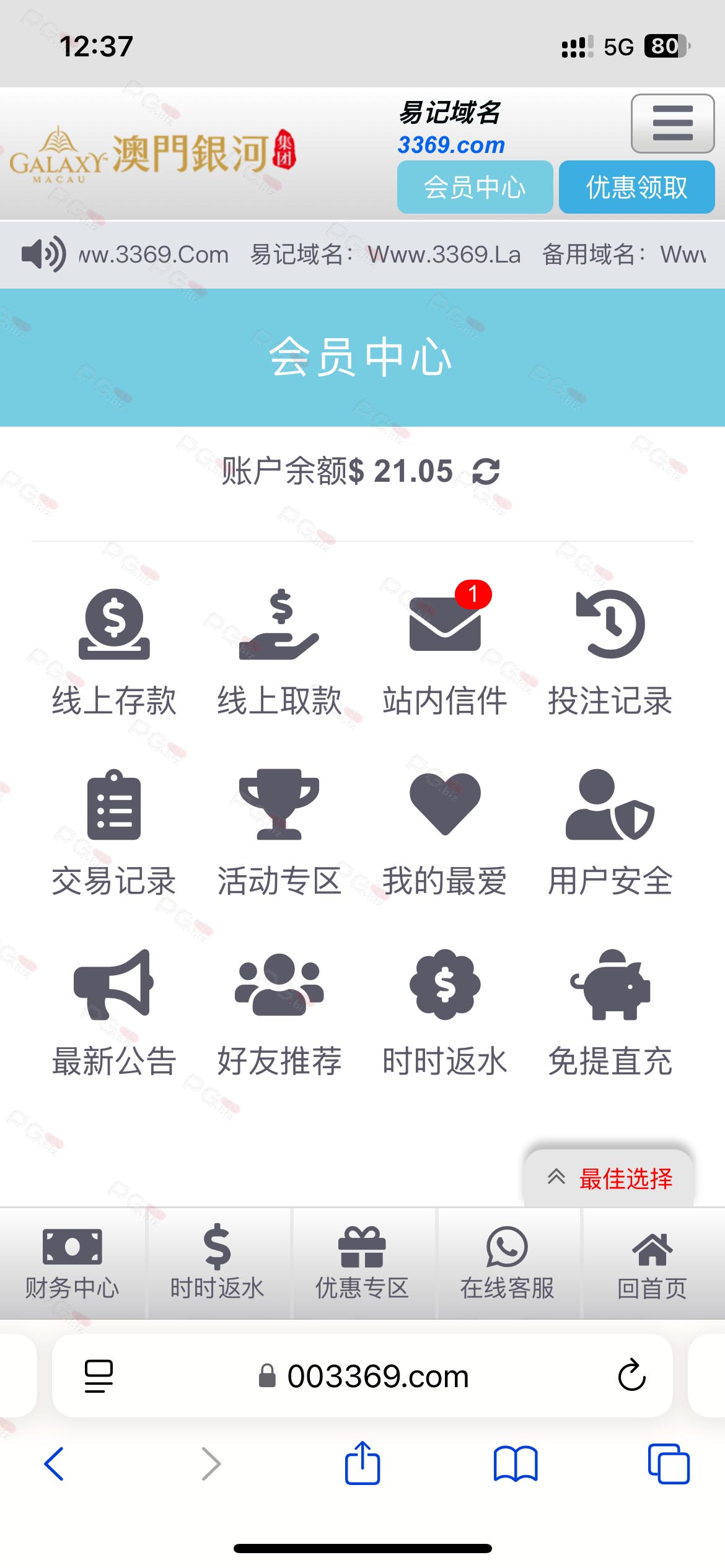The image size is (725, 1568).
Task: Open 用户安全 user security
Action: coord(610,833)
